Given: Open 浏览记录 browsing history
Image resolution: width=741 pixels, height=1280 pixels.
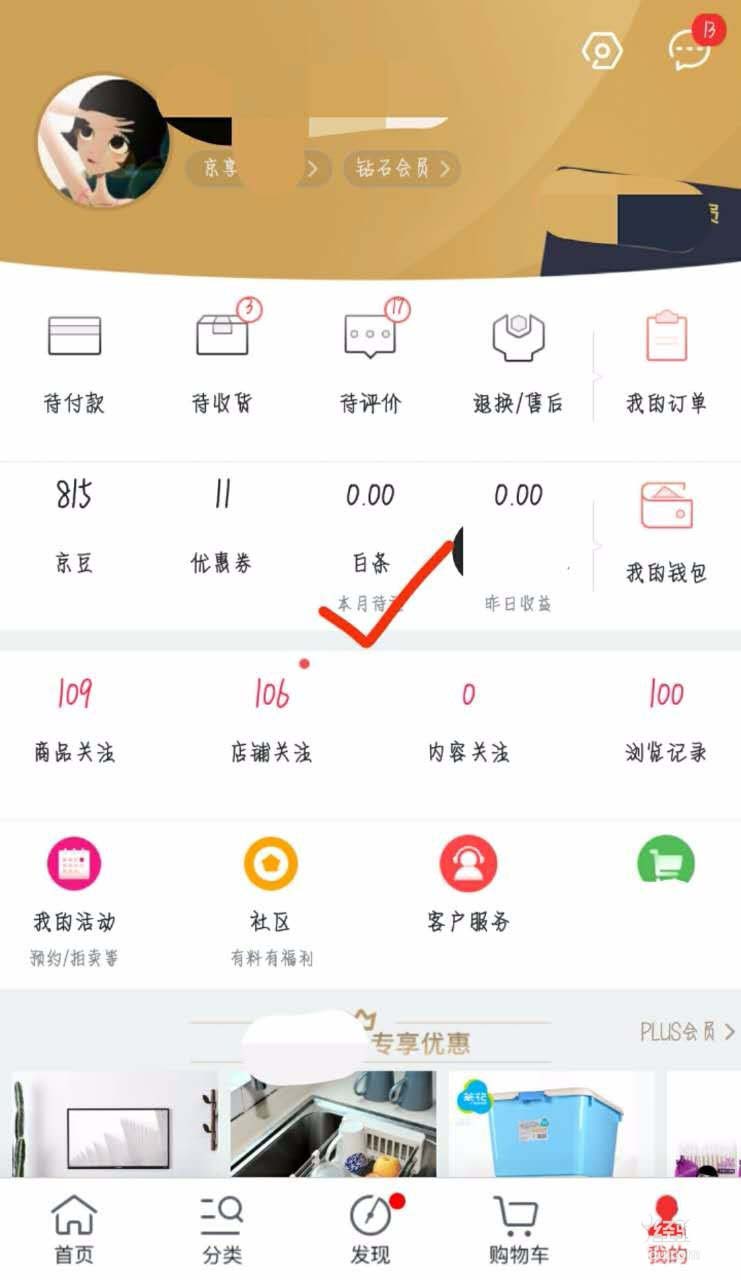Looking at the screenshot, I should point(666,720).
